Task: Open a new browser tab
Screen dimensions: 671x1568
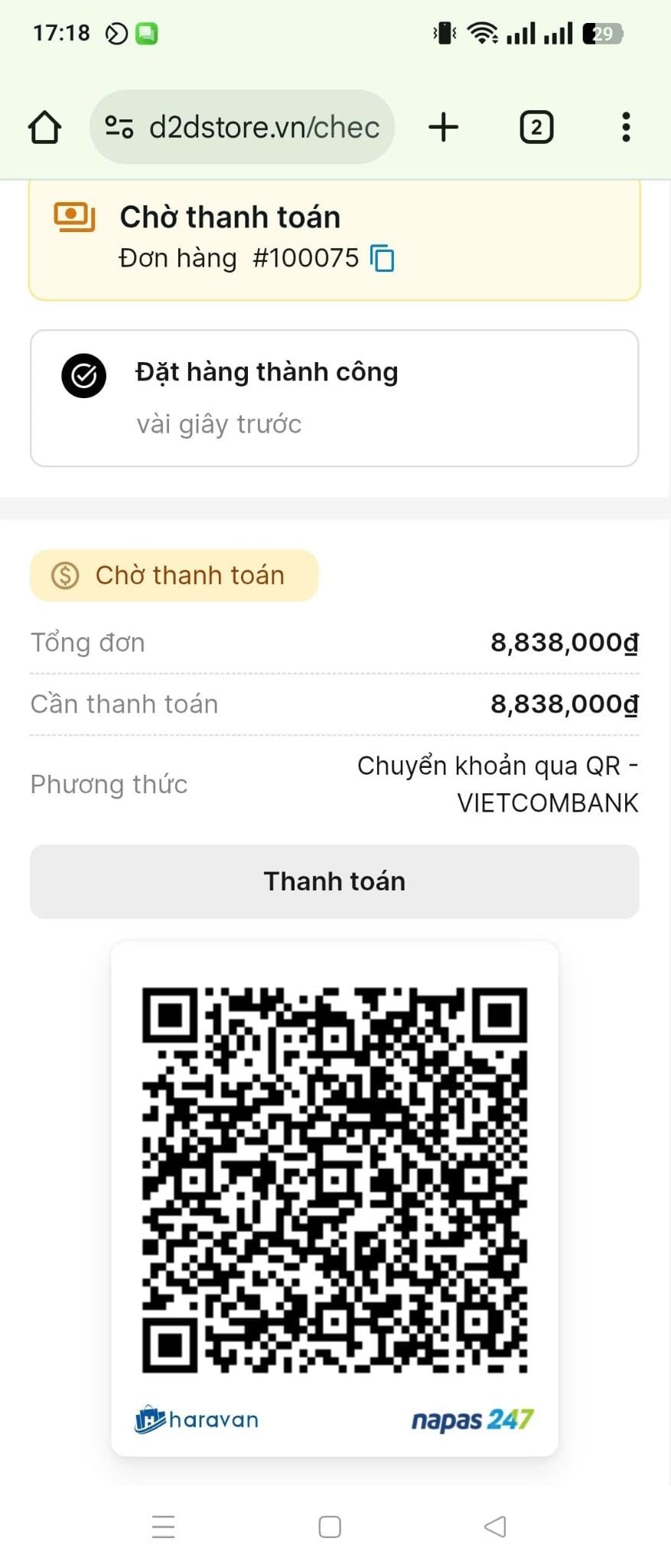Action: (x=443, y=127)
